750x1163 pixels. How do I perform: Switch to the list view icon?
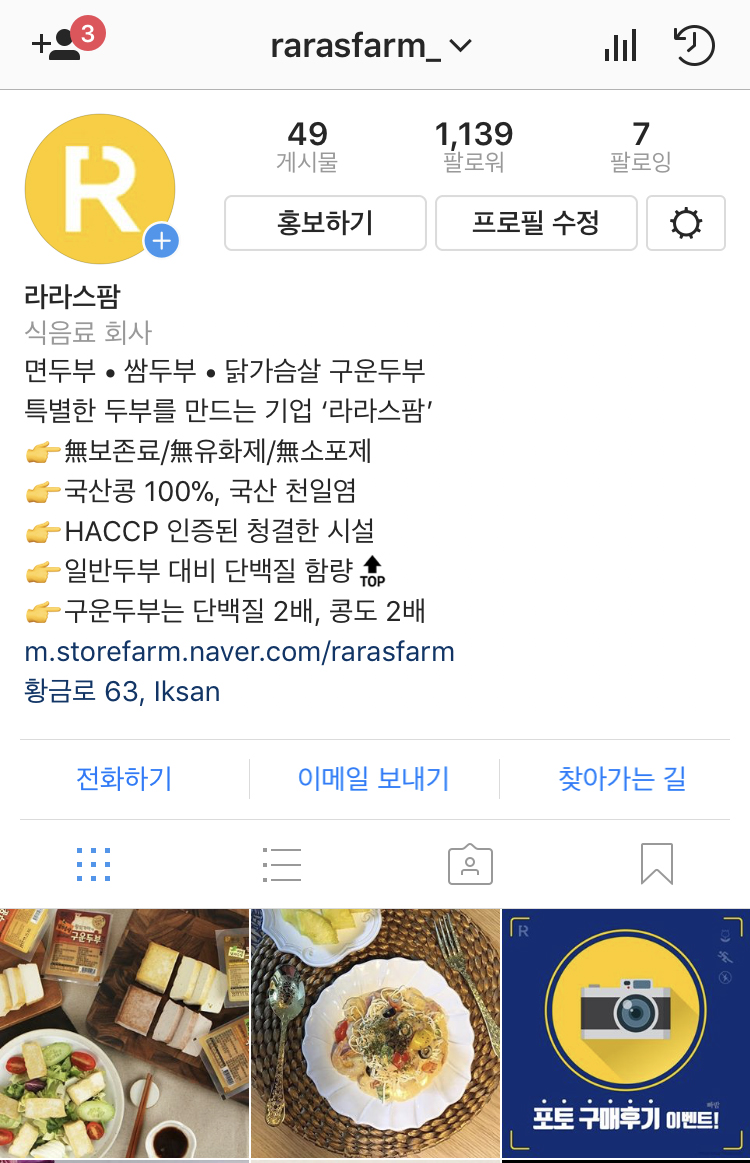(x=281, y=863)
